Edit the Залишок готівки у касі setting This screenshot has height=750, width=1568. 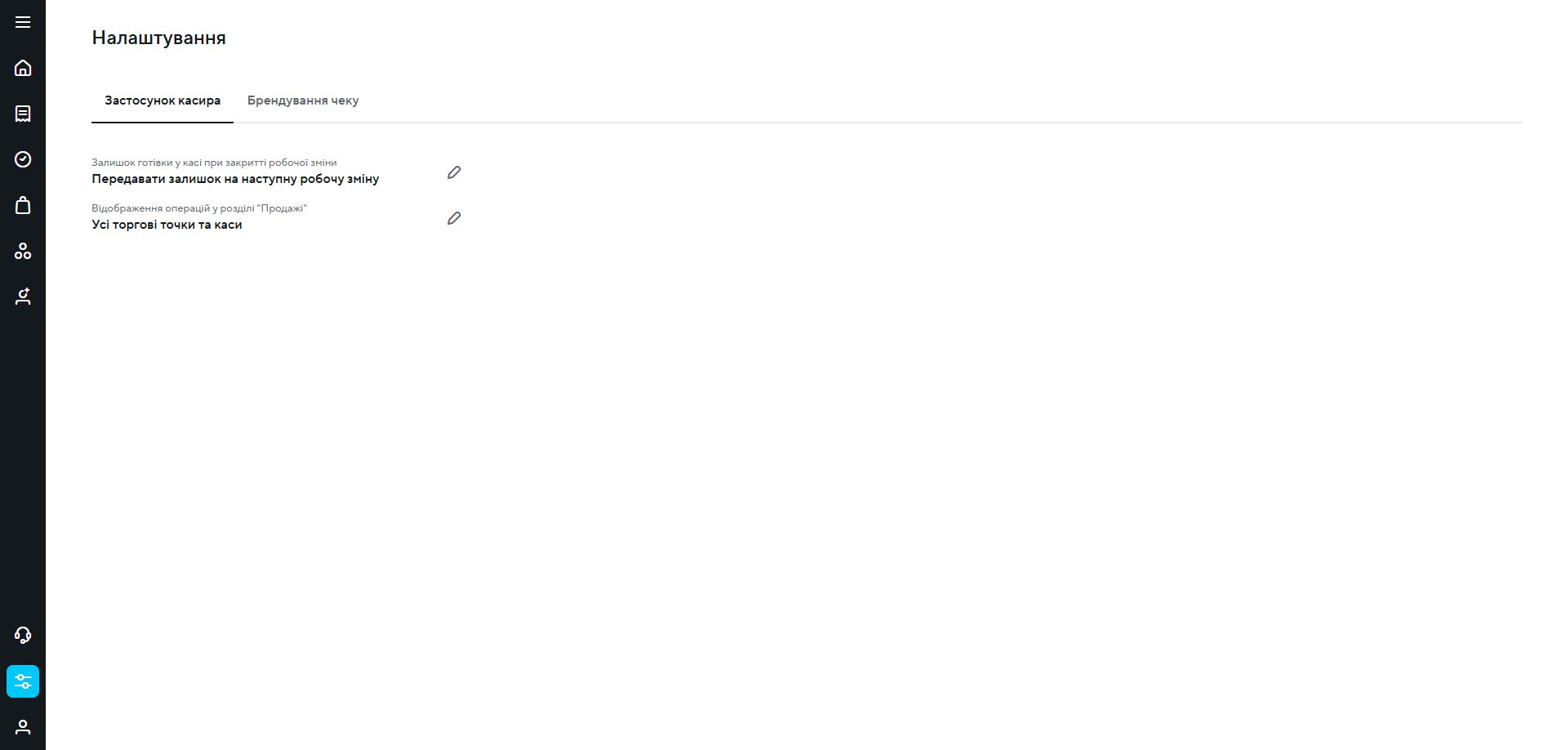(454, 172)
